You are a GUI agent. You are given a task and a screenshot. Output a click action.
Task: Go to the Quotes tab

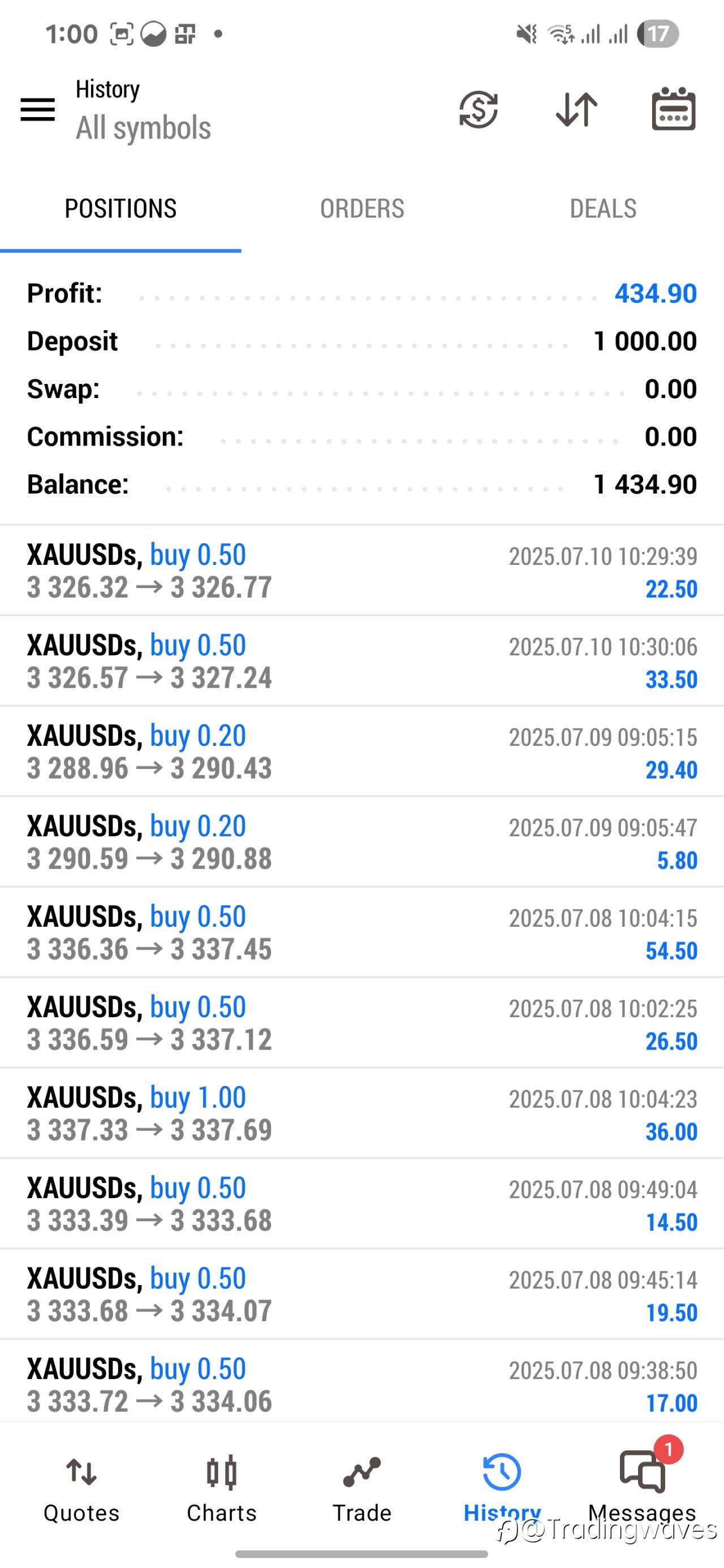point(81,1488)
